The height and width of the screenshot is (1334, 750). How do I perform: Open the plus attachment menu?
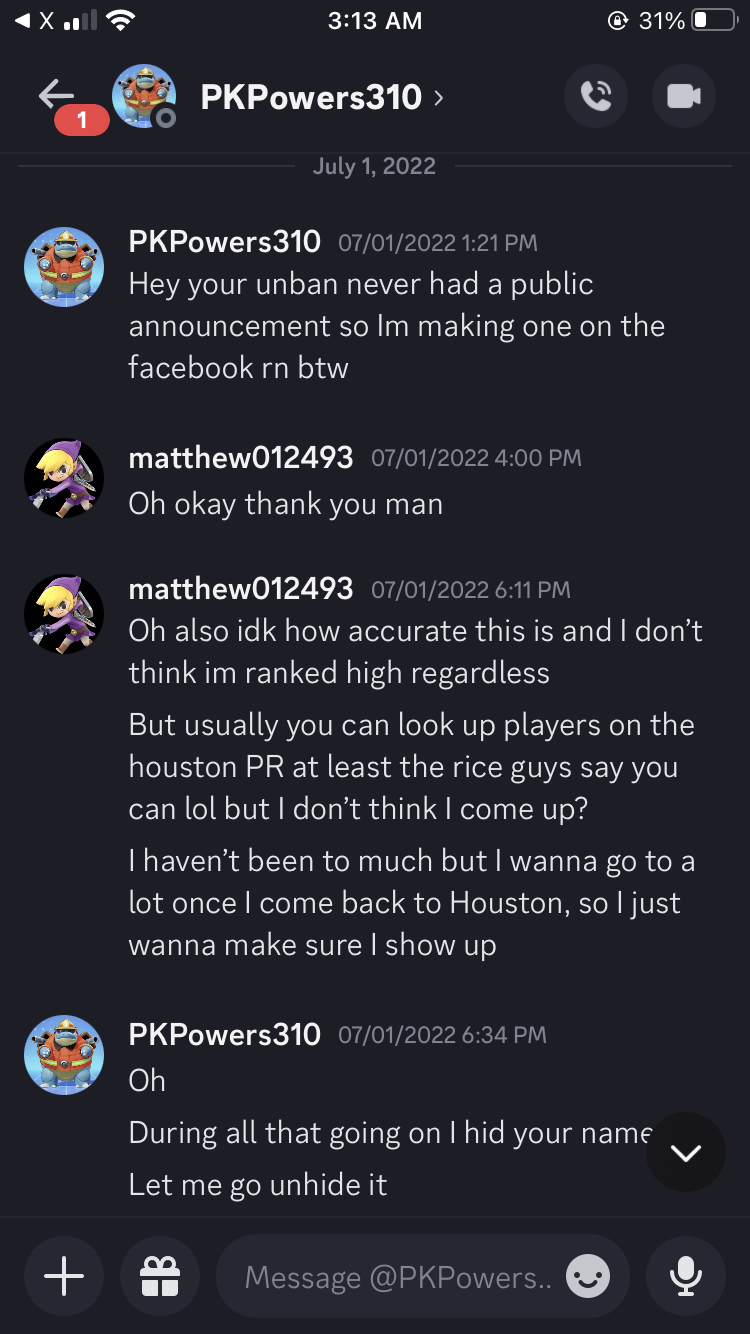tap(64, 1275)
